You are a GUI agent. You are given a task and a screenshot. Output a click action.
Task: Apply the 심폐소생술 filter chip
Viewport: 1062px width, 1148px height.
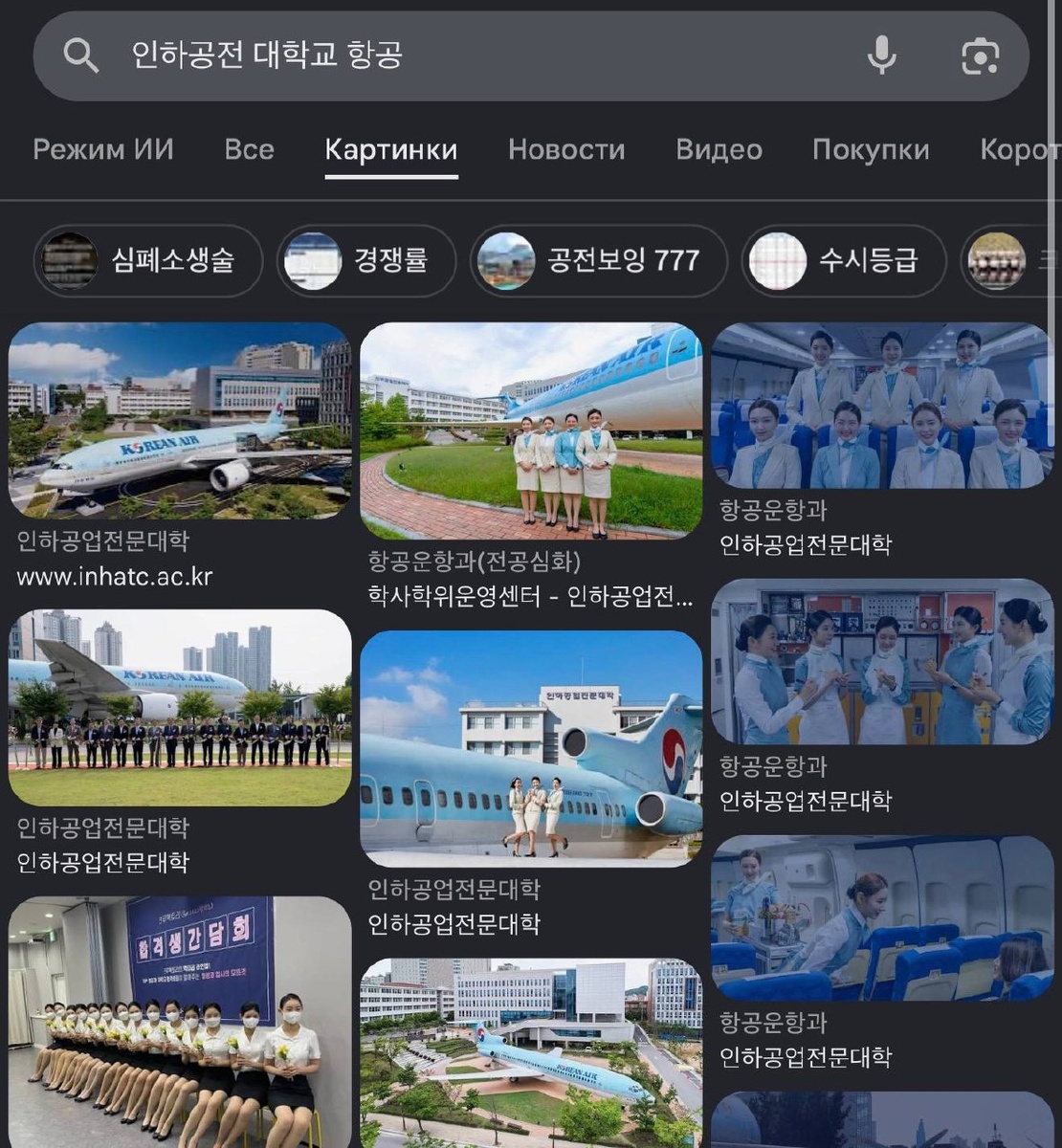147,260
